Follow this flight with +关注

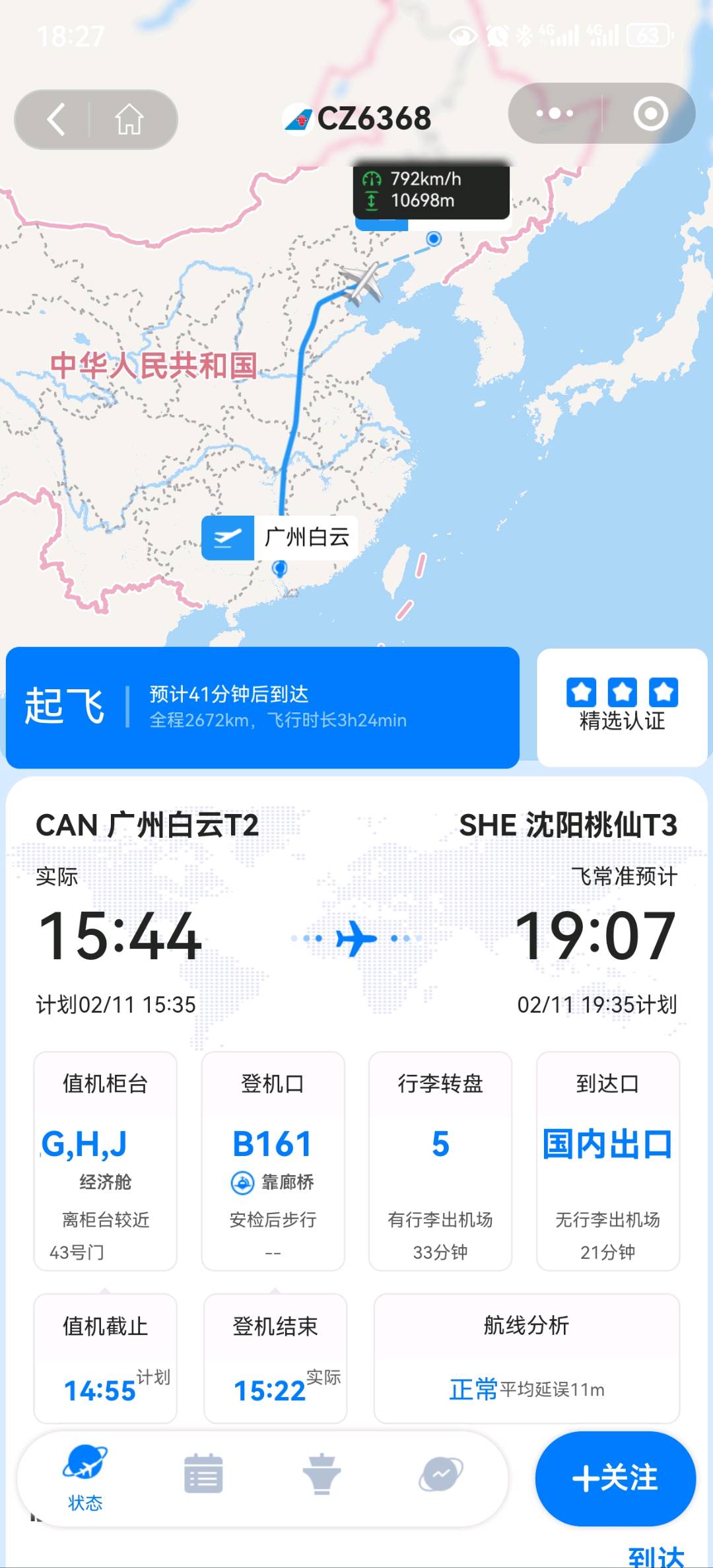tap(615, 1478)
